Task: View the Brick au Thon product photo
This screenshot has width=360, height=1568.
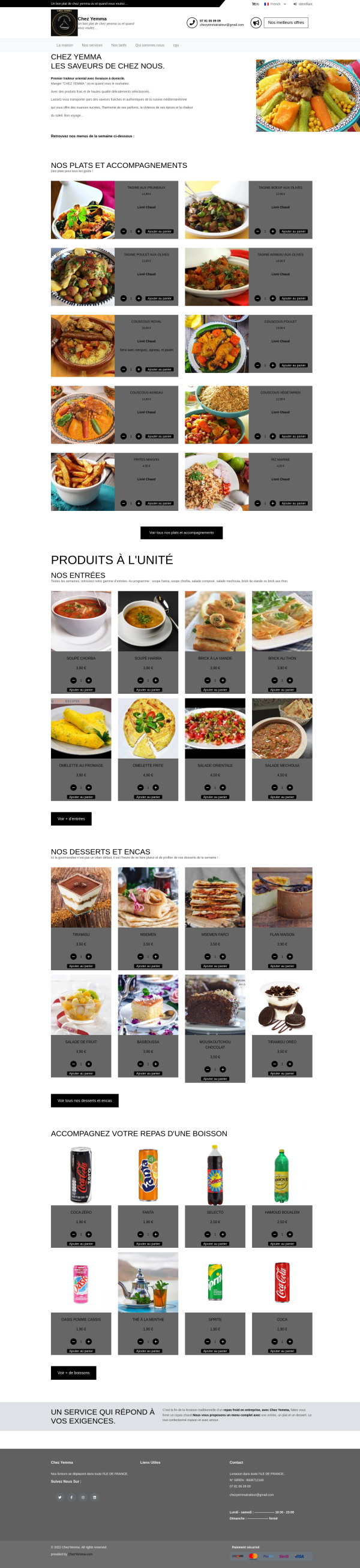Action: (x=282, y=621)
